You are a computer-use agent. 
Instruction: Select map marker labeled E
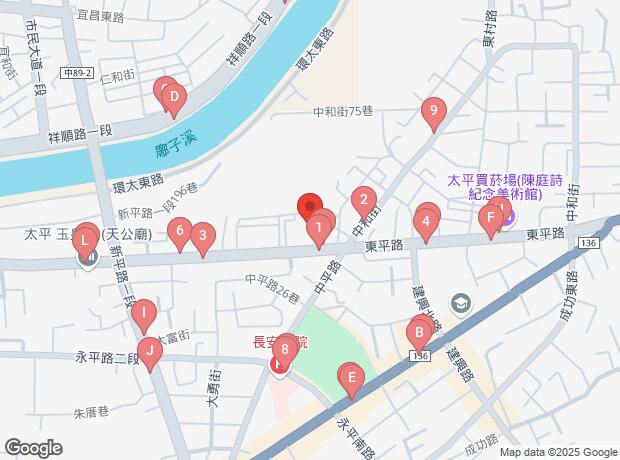pyautogui.click(x=351, y=377)
